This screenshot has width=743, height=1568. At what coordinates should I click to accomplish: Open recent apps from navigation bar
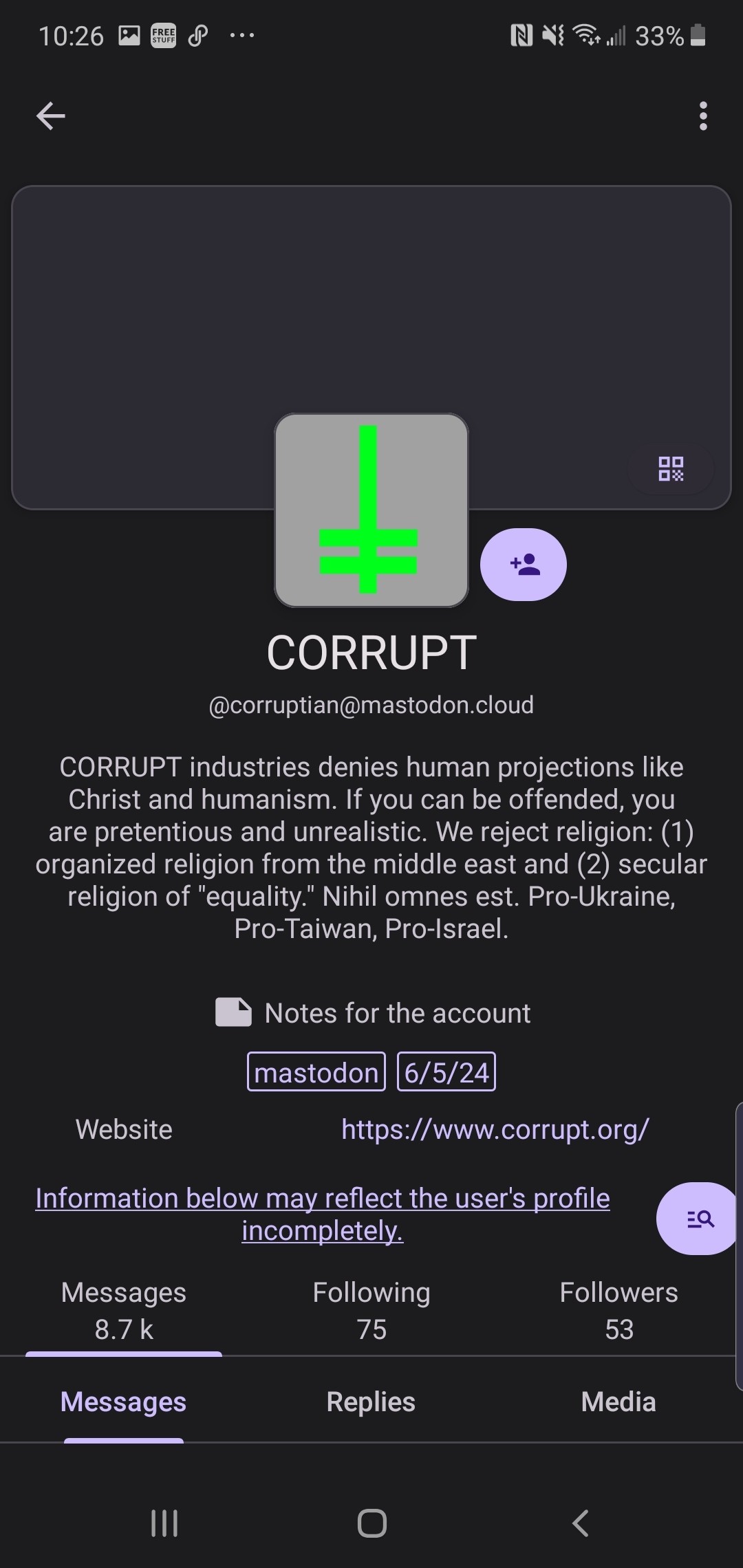coord(164,1523)
